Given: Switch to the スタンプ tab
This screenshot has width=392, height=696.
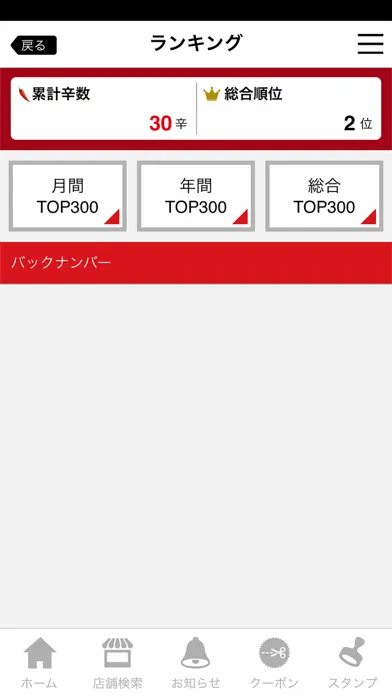Looking at the screenshot, I should coord(352,662).
